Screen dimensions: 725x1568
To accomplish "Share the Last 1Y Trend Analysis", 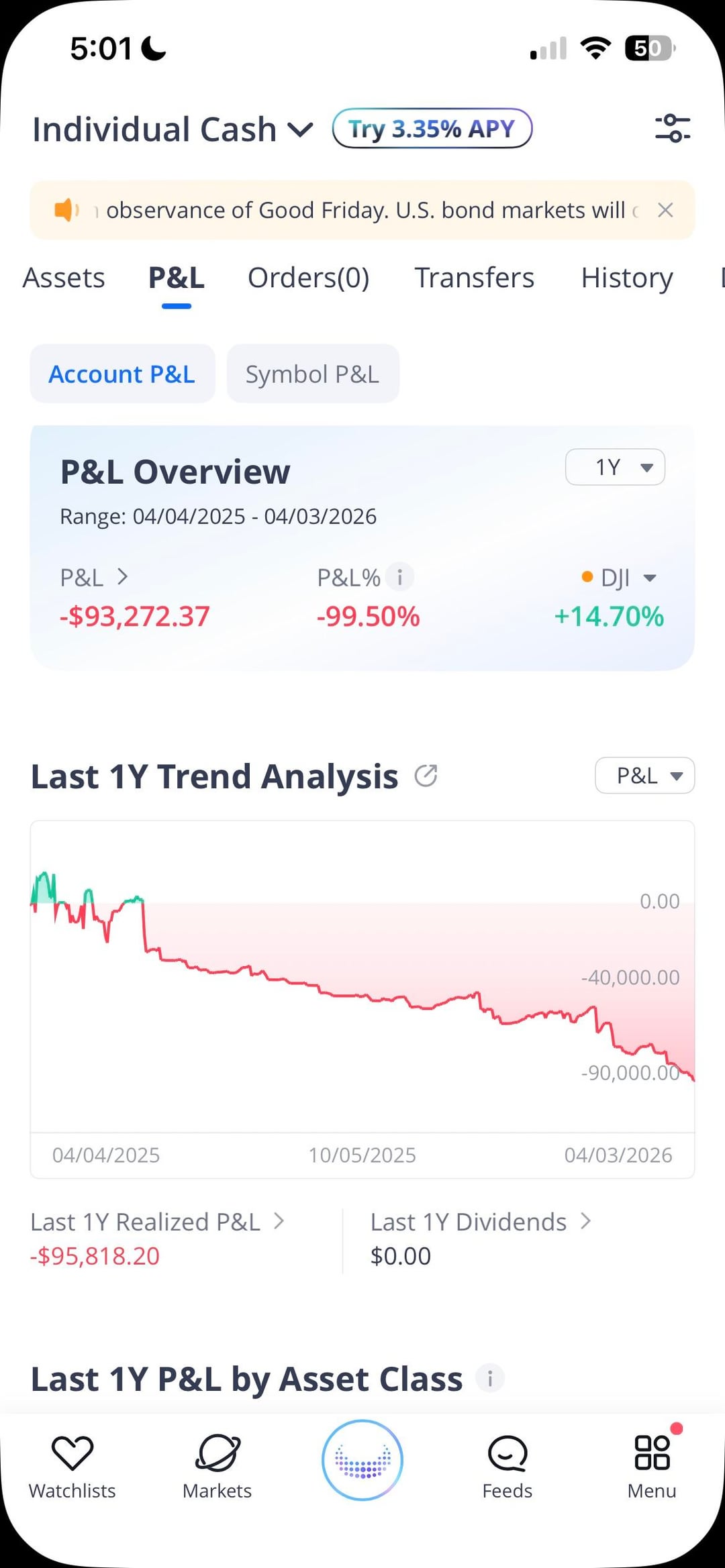I will click(426, 776).
